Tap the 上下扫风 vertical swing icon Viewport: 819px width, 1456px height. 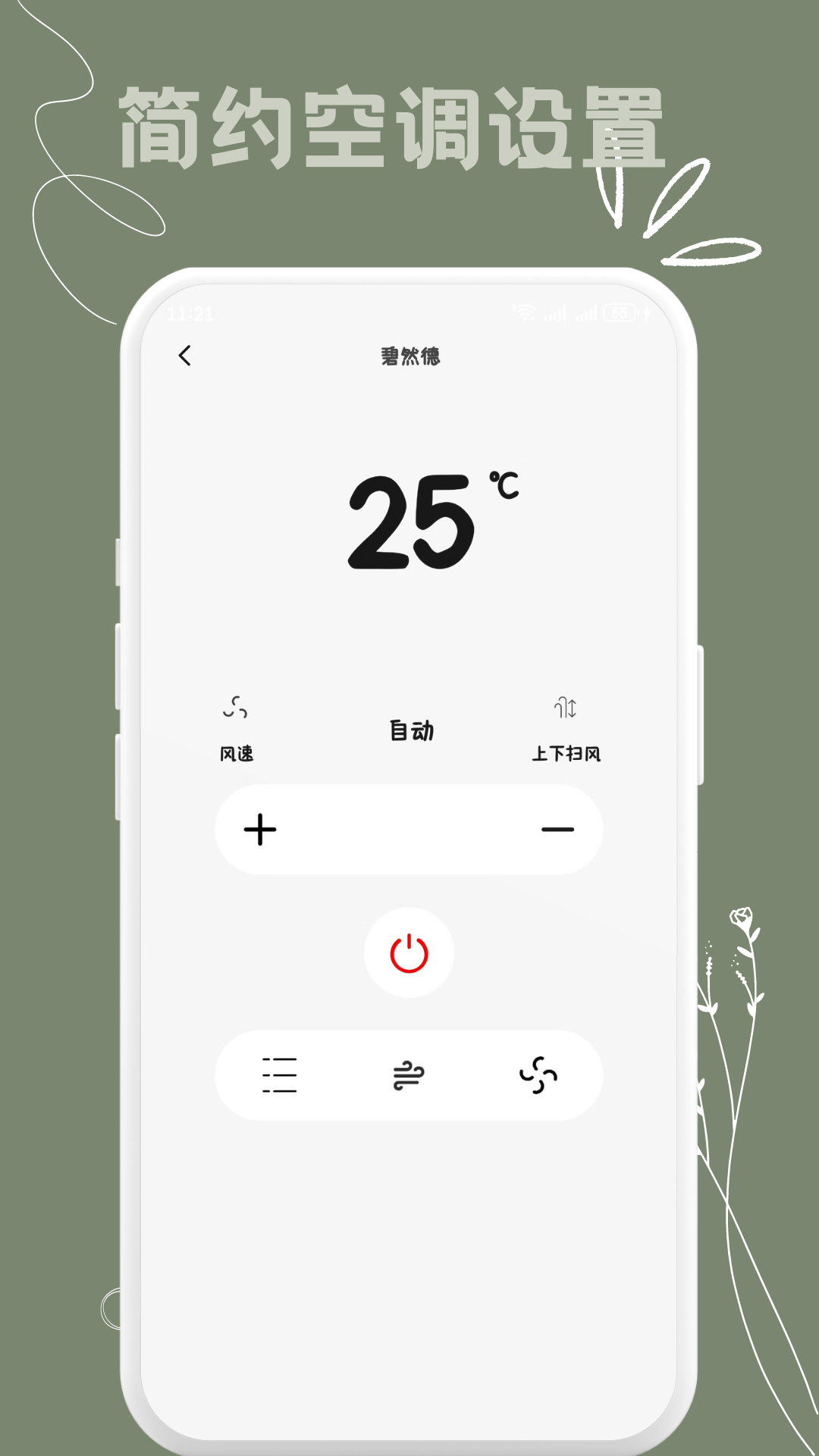pos(566,708)
